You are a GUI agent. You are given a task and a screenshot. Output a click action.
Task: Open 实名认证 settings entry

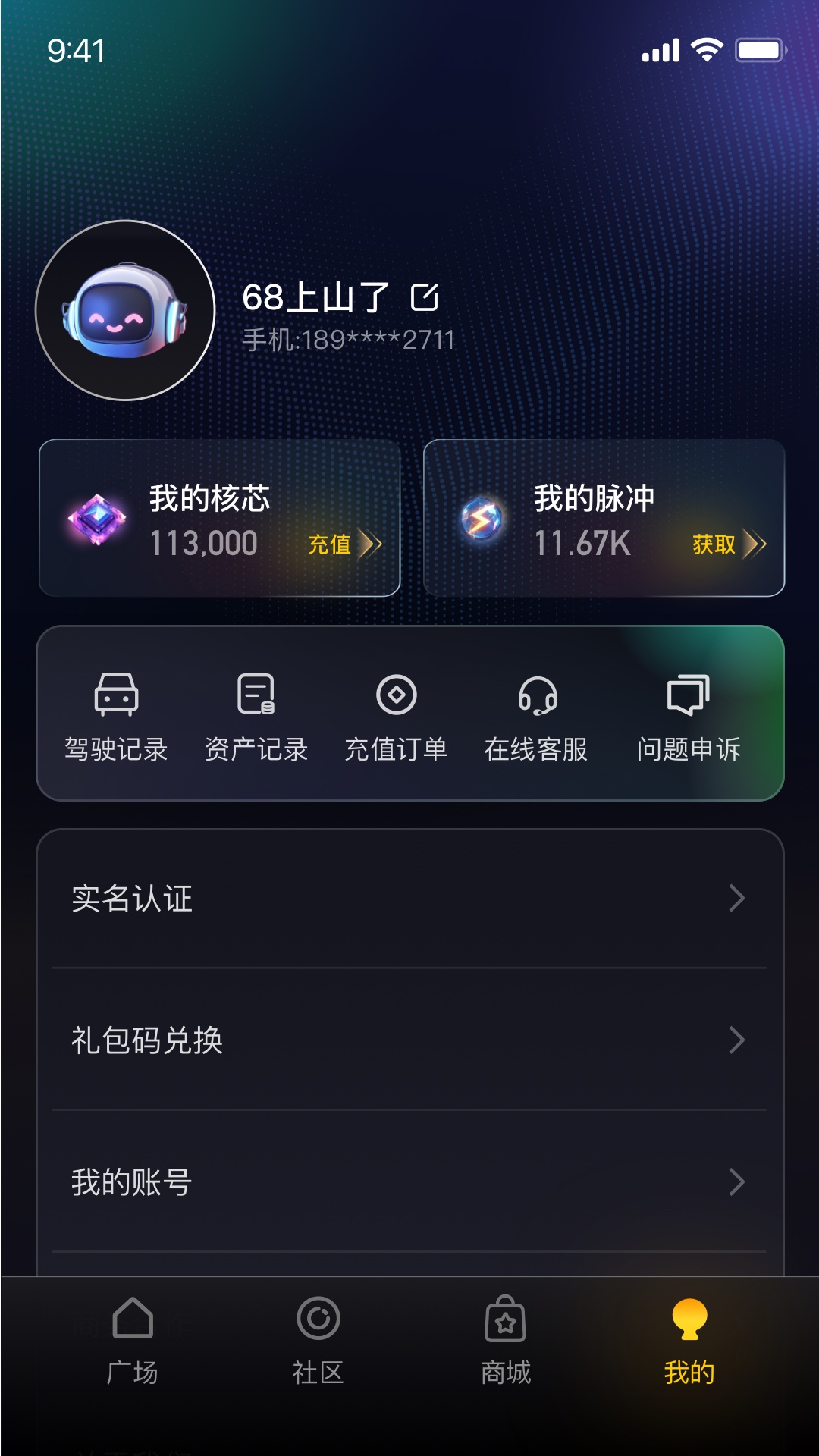130,899
